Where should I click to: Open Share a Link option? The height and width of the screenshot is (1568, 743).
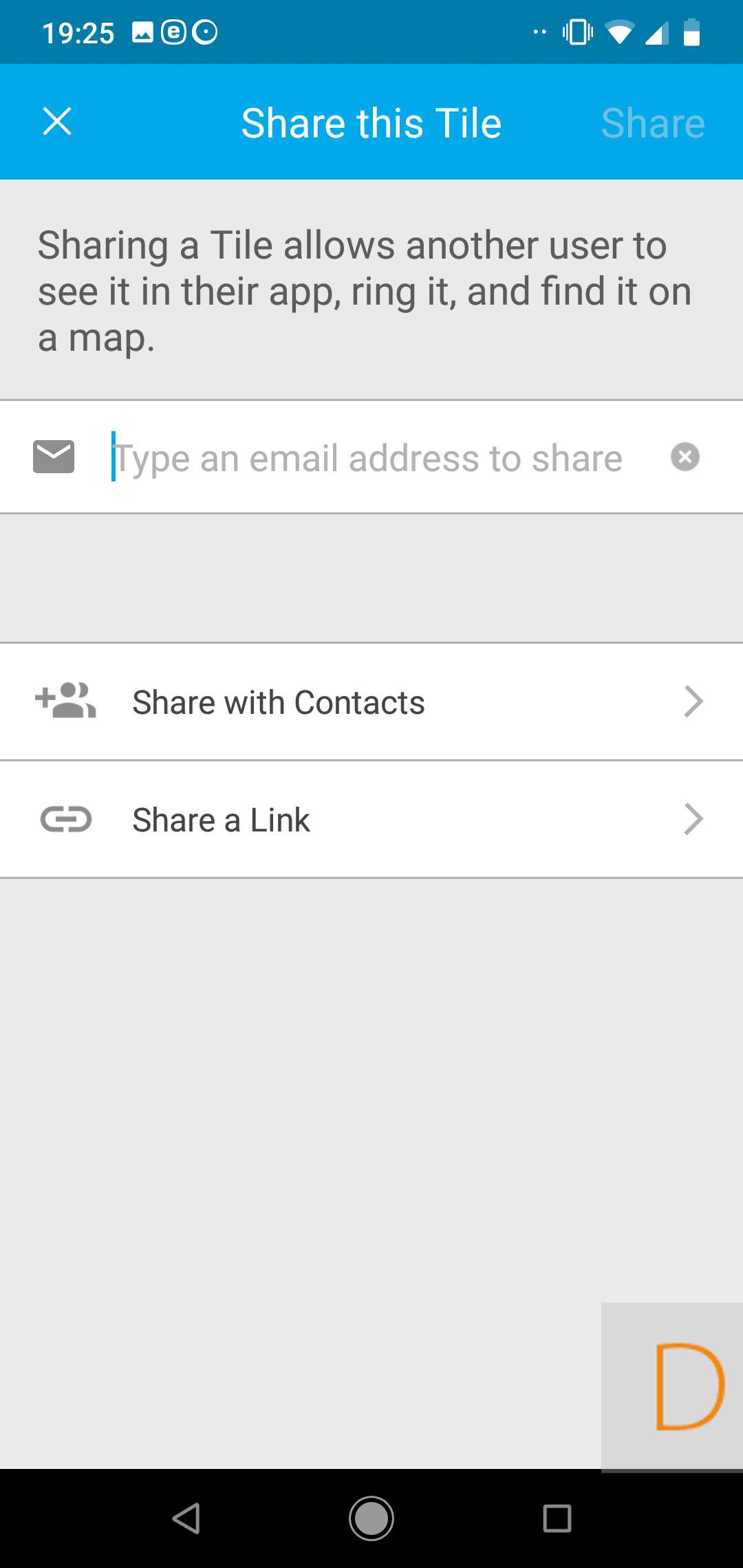pos(371,819)
